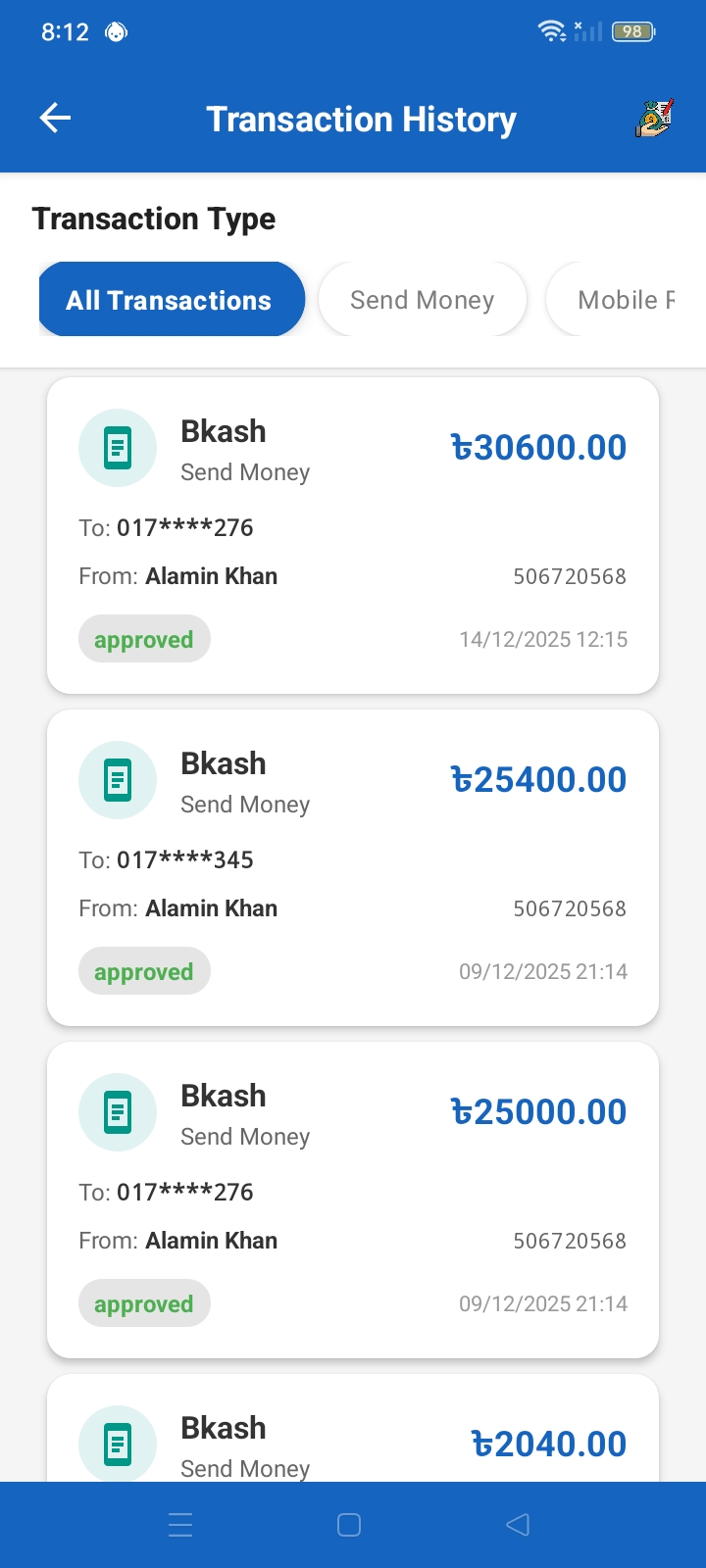Tap the system back button

click(517, 1525)
